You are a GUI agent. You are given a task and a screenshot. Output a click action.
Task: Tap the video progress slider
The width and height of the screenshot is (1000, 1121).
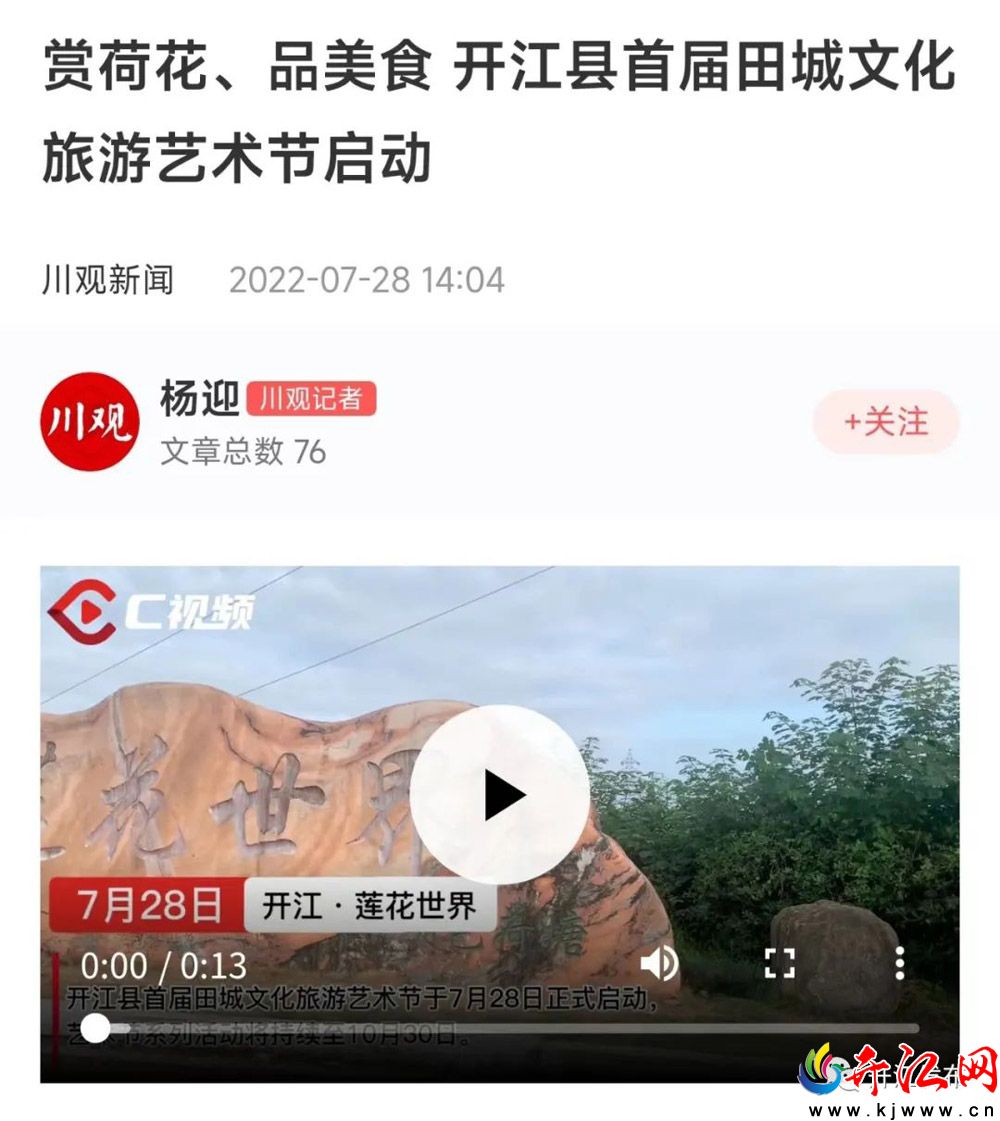[500, 1027]
